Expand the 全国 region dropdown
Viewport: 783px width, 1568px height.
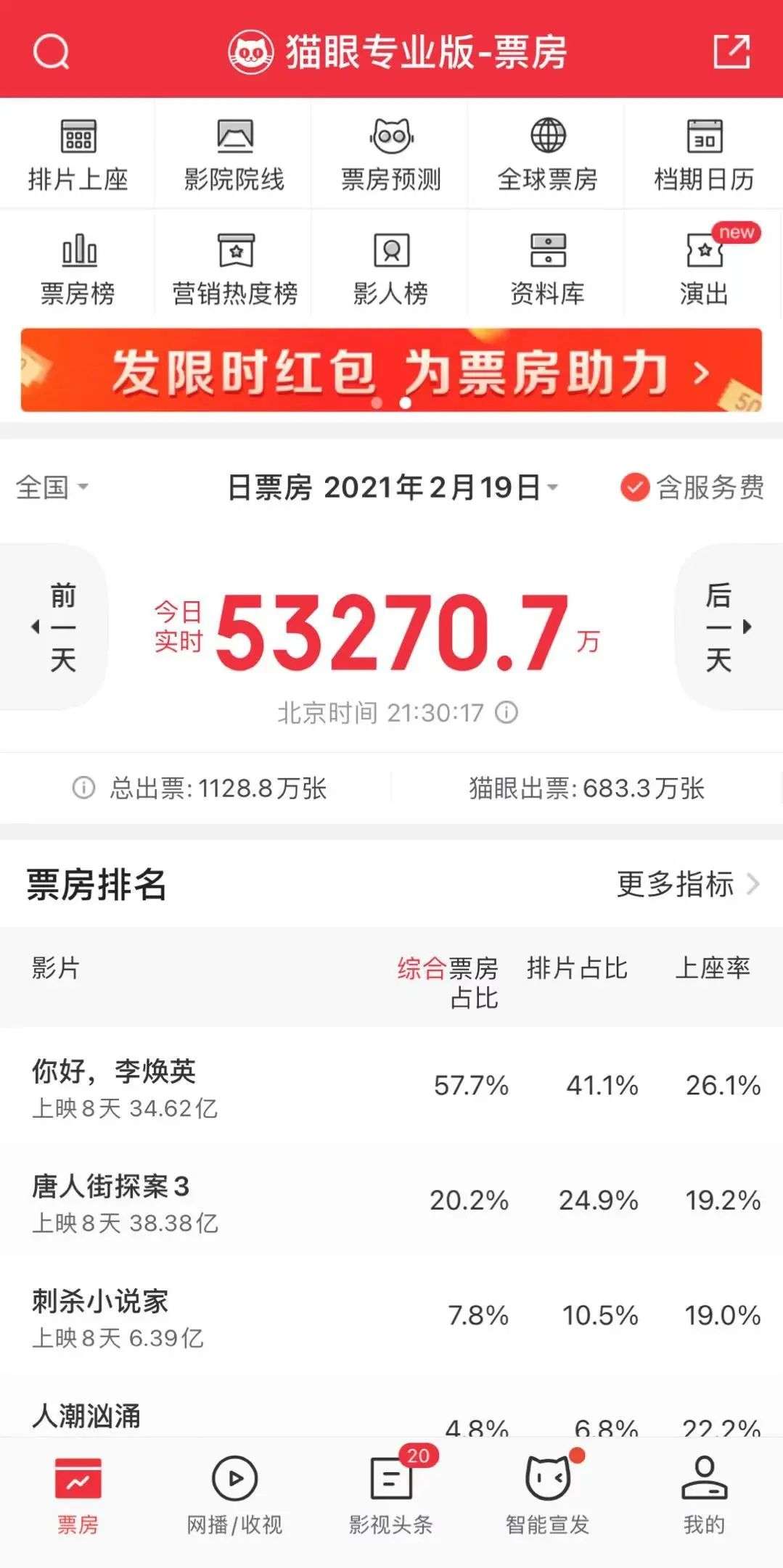(52, 487)
